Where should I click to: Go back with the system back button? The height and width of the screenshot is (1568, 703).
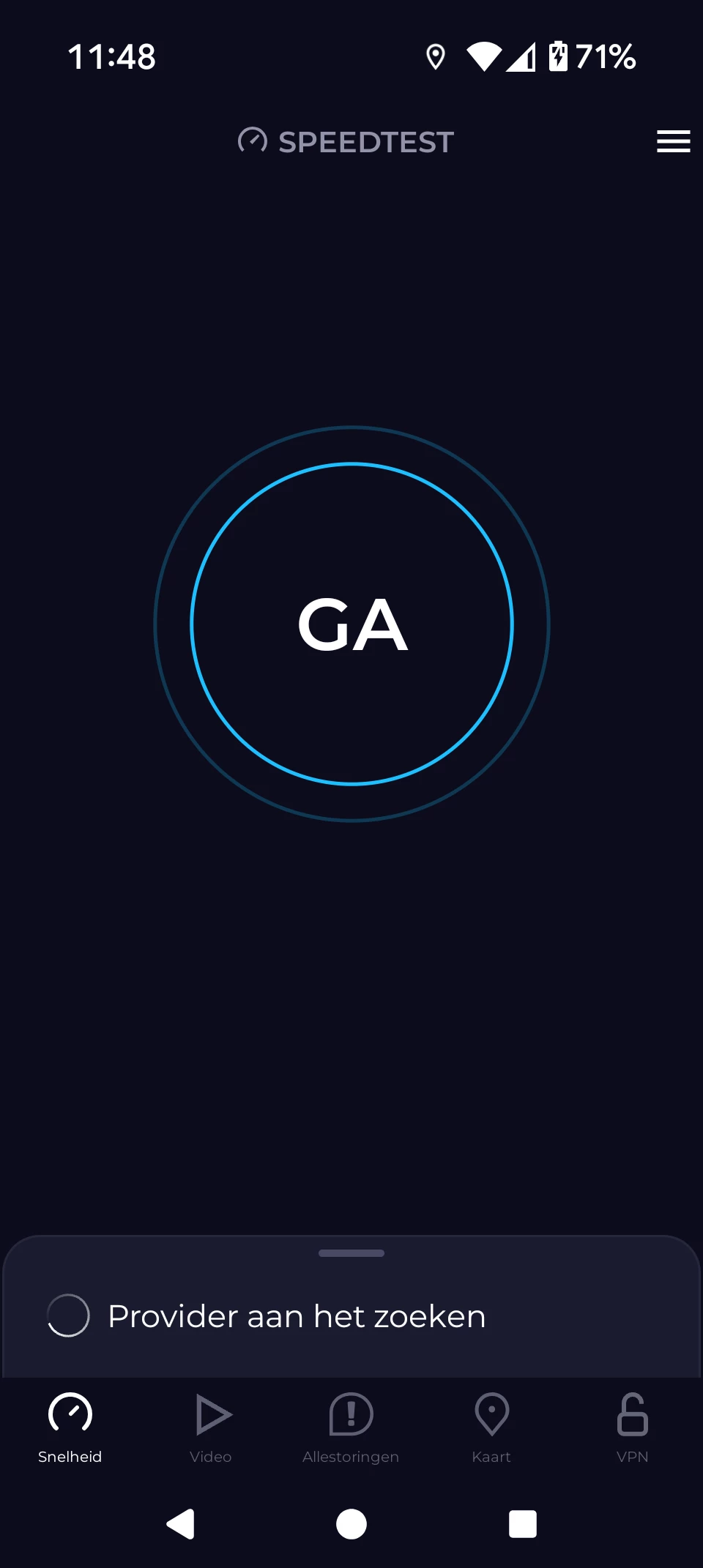click(180, 1524)
